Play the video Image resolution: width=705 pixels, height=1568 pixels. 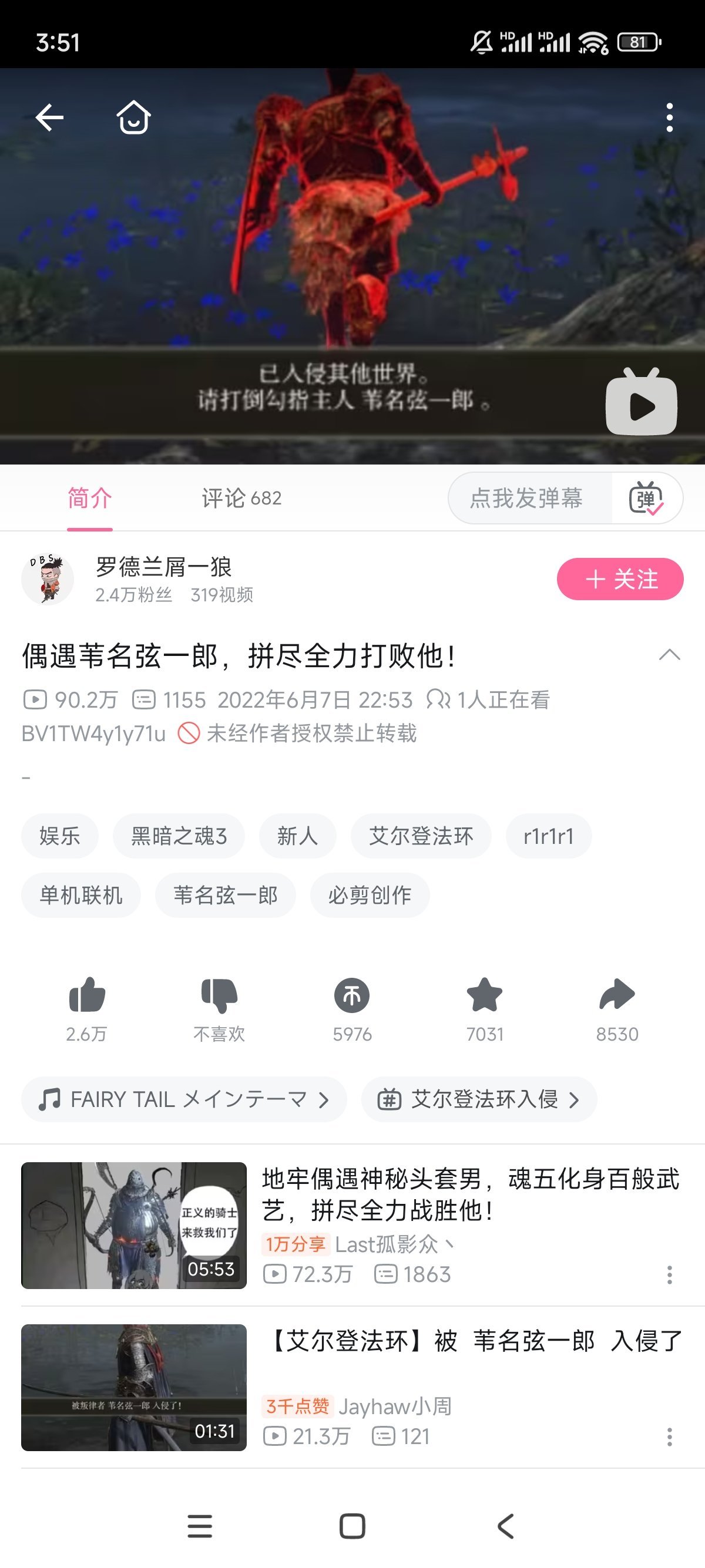point(641,403)
